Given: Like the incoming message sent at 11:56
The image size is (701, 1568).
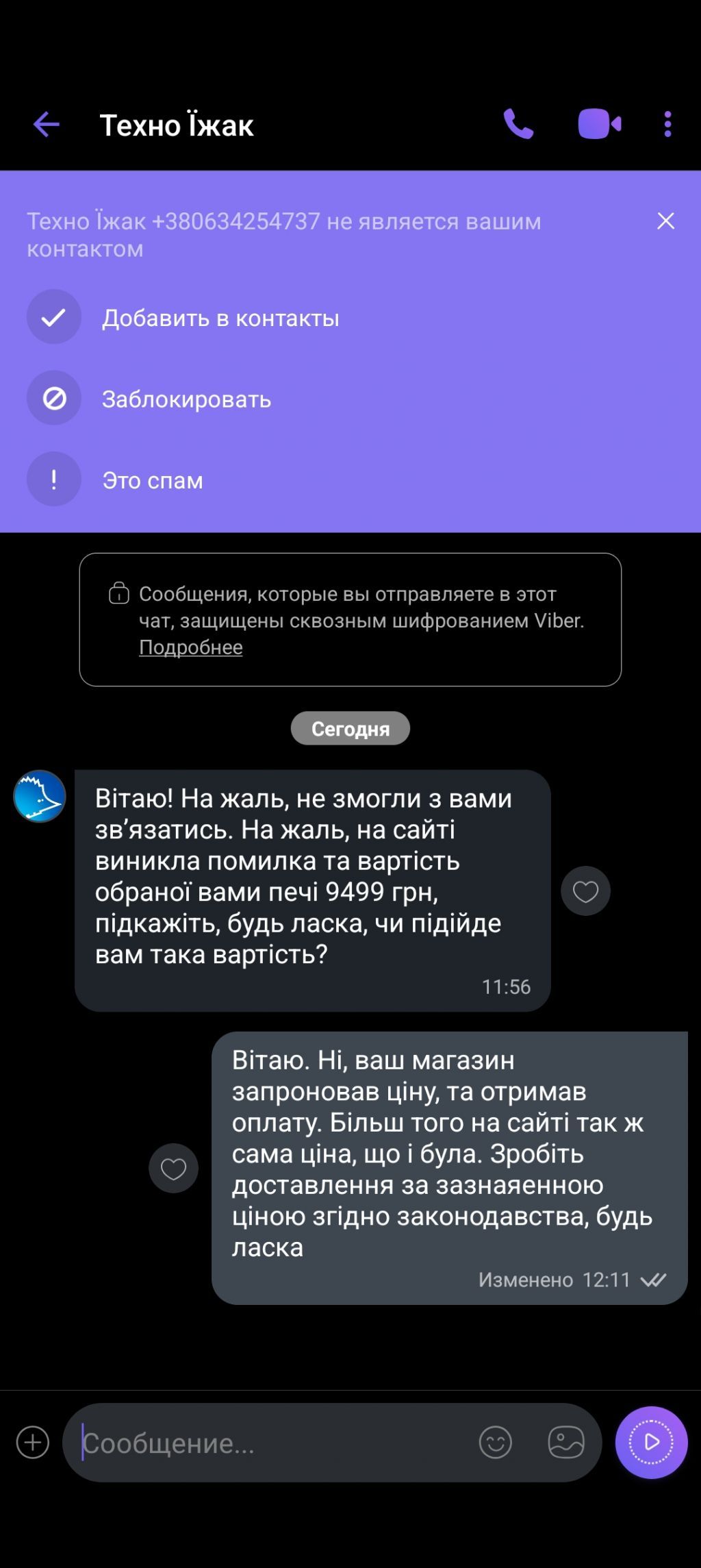Looking at the screenshot, I should pyautogui.click(x=585, y=891).
